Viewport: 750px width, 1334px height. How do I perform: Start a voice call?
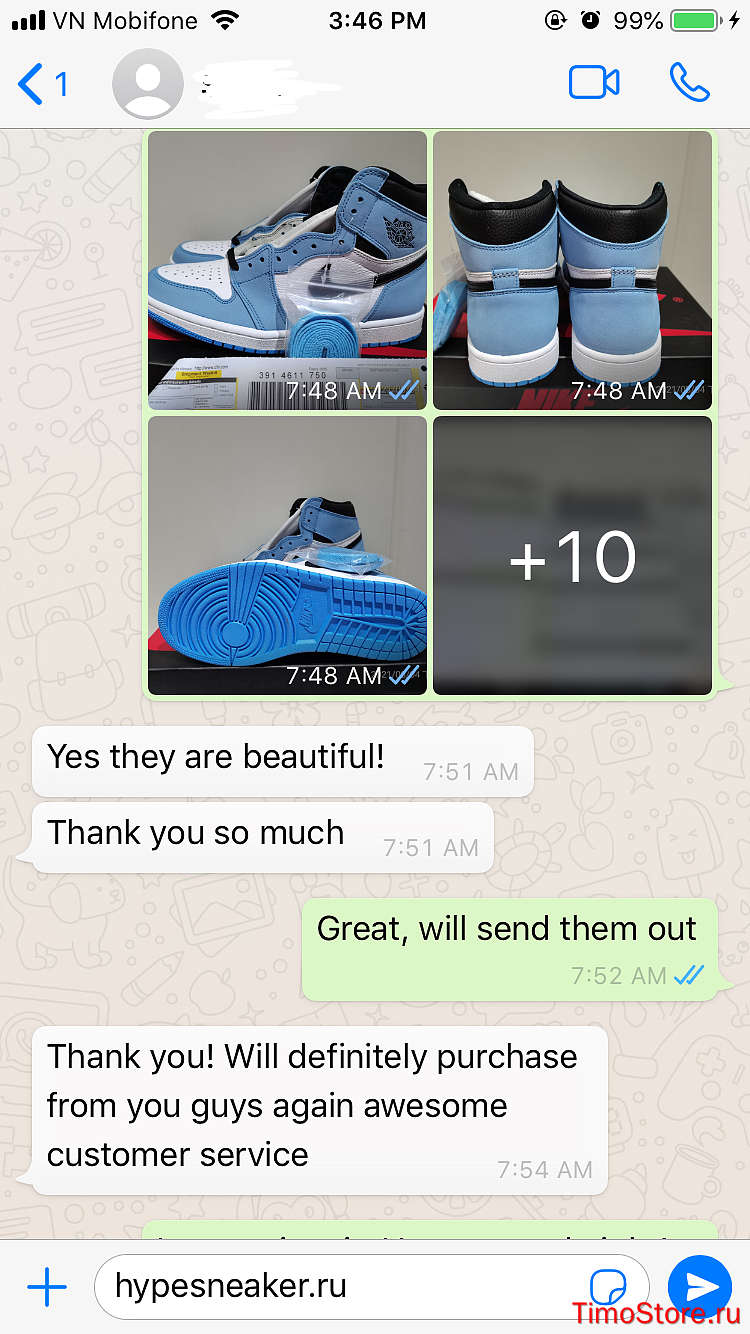(689, 83)
